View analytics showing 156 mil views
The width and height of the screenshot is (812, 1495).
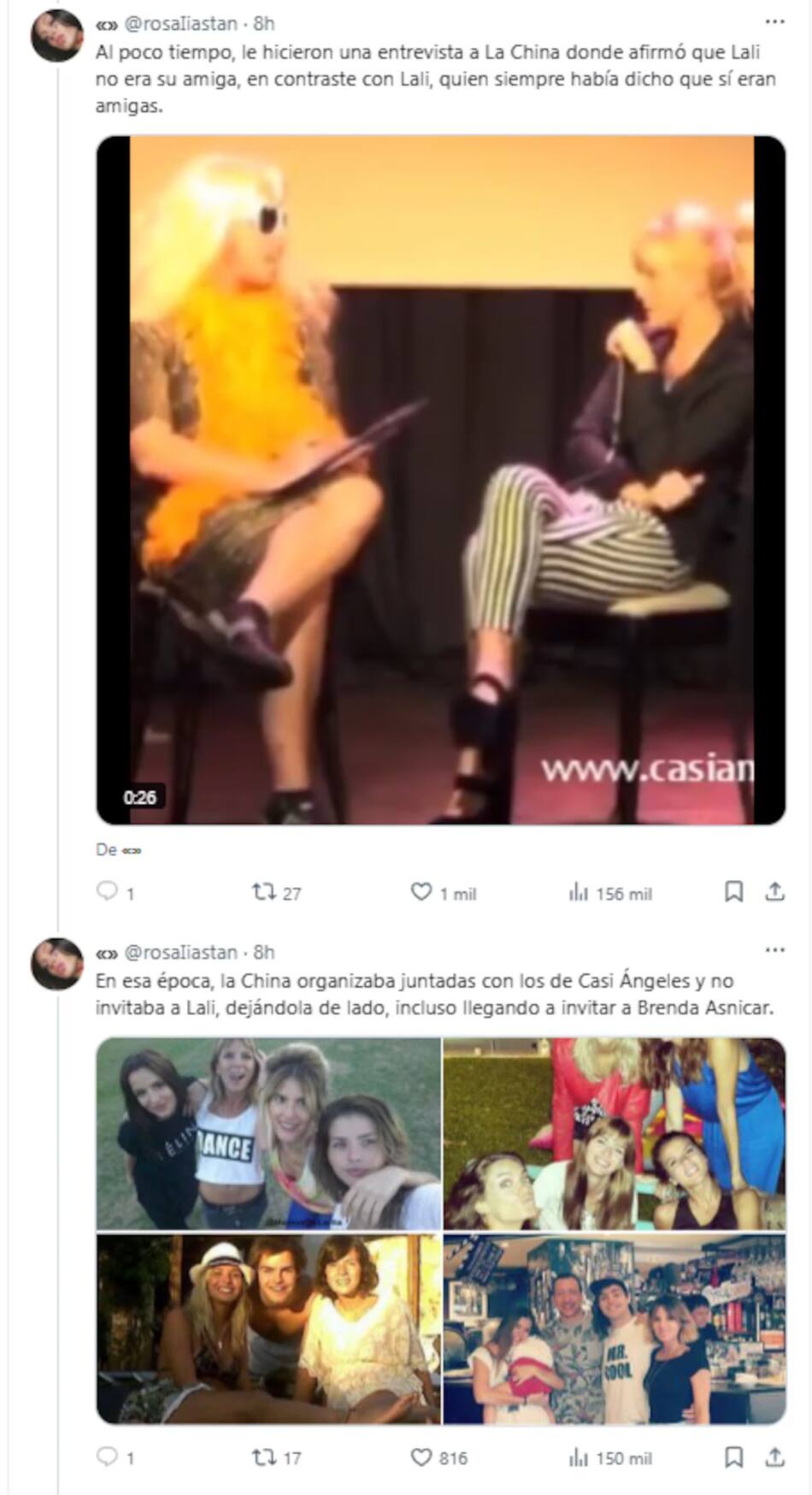pyautogui.click(x=579, y=893)
